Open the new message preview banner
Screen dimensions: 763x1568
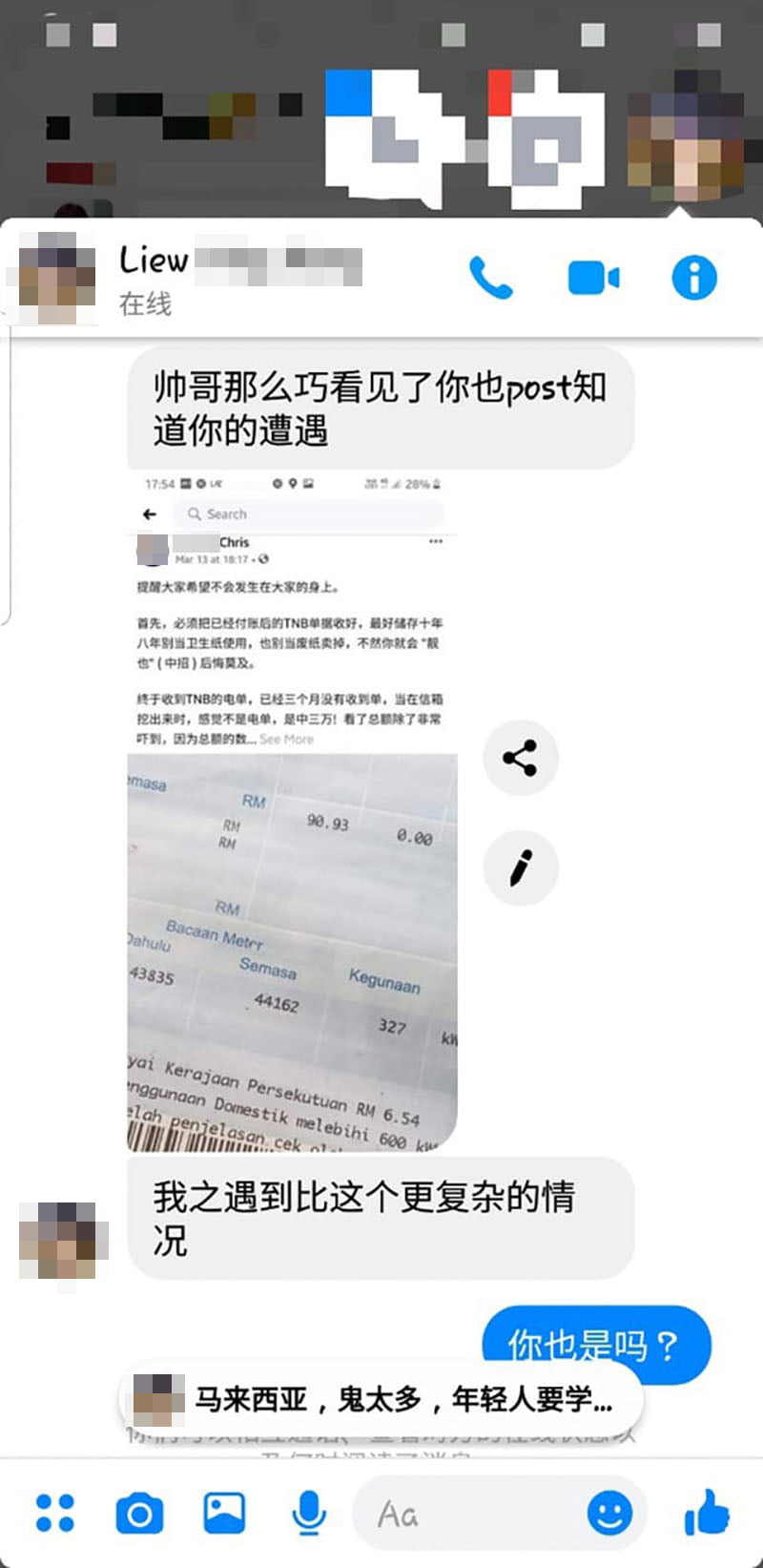click(381, 1400)
